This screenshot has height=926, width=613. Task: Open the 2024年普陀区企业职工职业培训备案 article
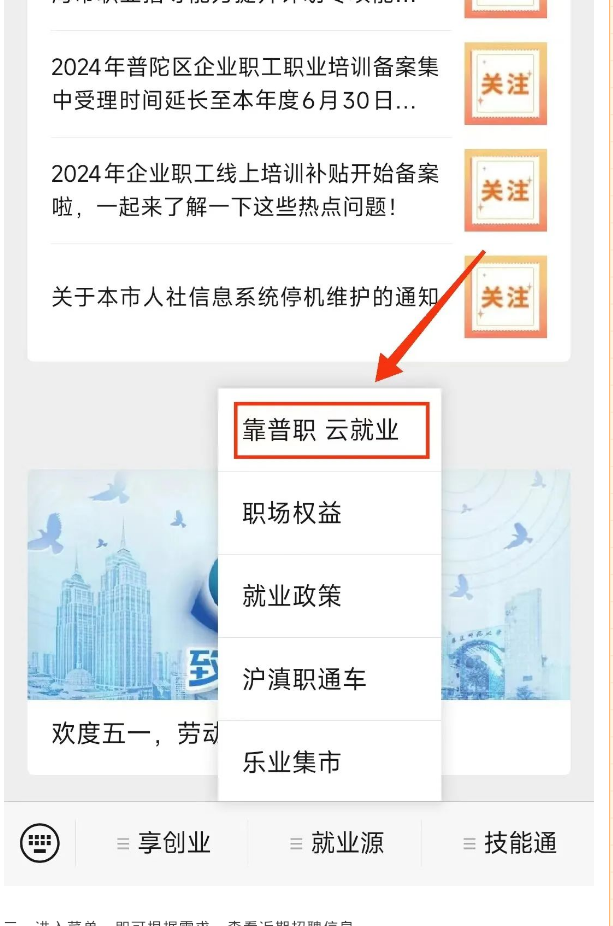click(246, 84)
